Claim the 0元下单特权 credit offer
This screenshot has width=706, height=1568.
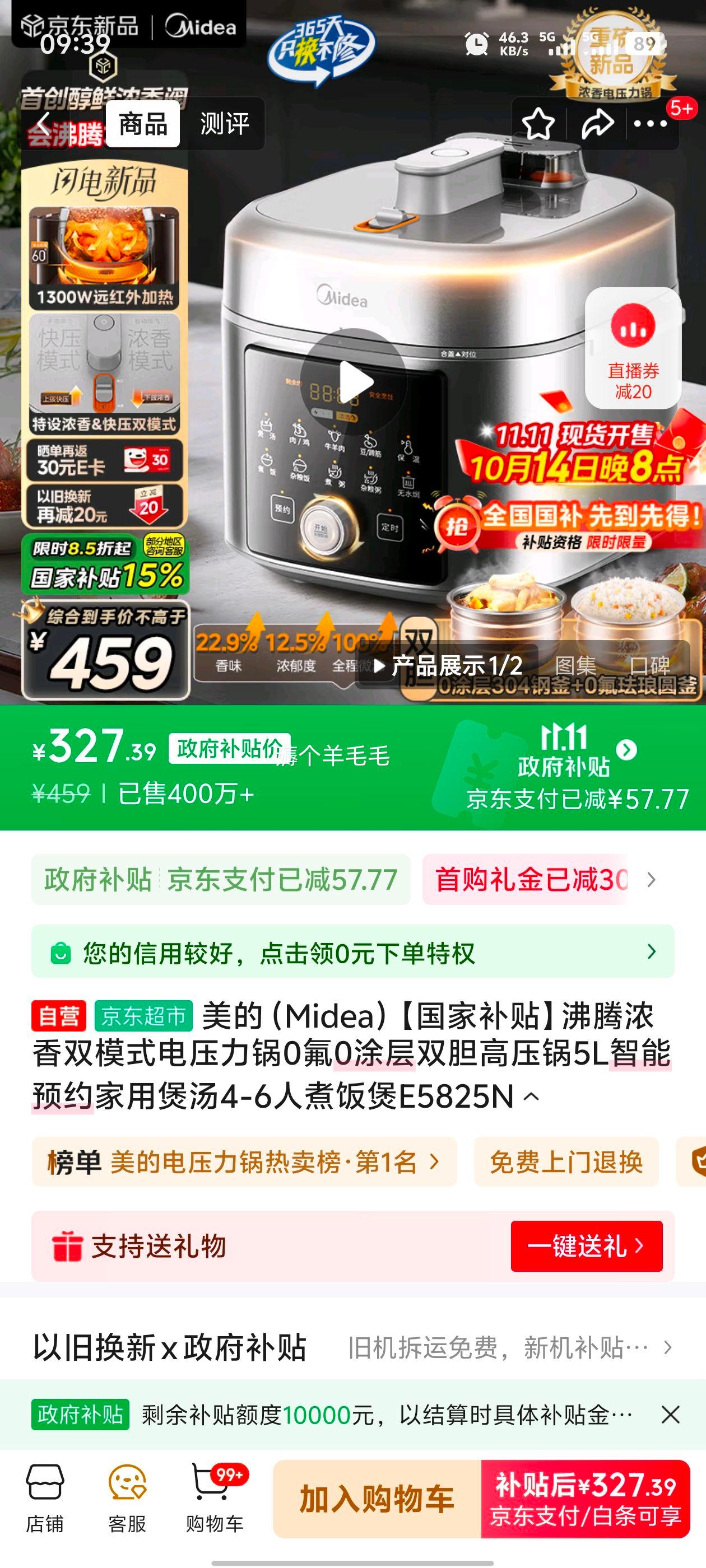click(352, 952)
